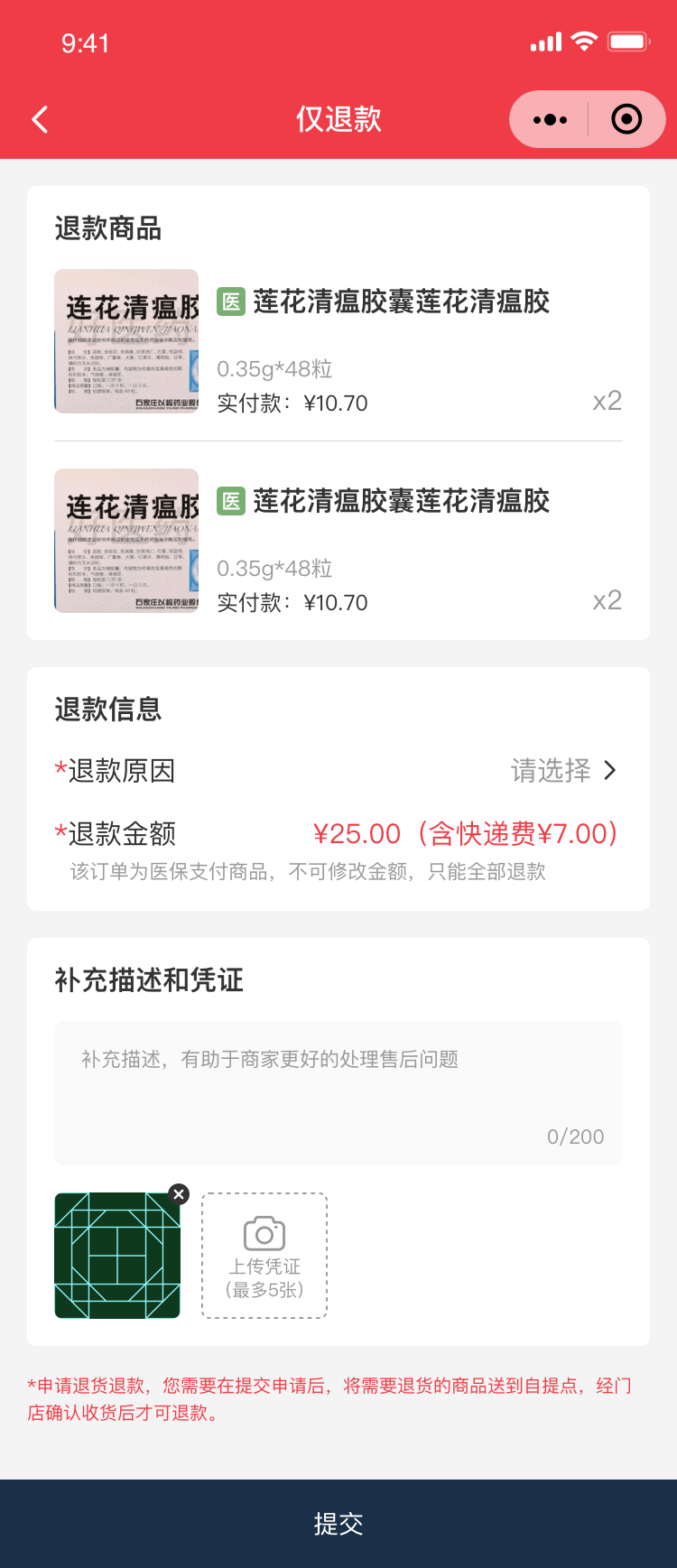
Task: Close the mini program via the circle icon
Action: pyautogui.click(x=626, y=119)
